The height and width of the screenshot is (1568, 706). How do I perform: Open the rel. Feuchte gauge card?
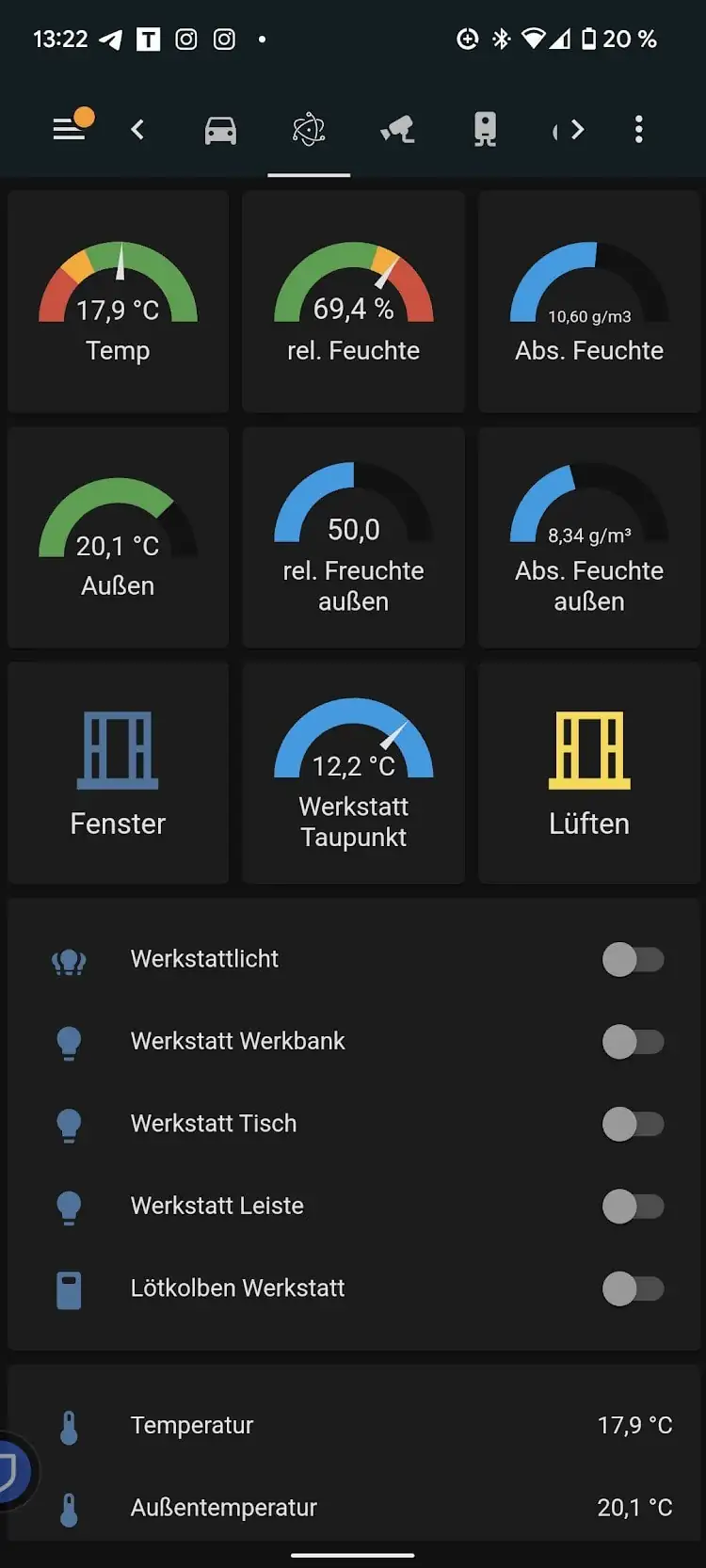(x=353, y=301)
